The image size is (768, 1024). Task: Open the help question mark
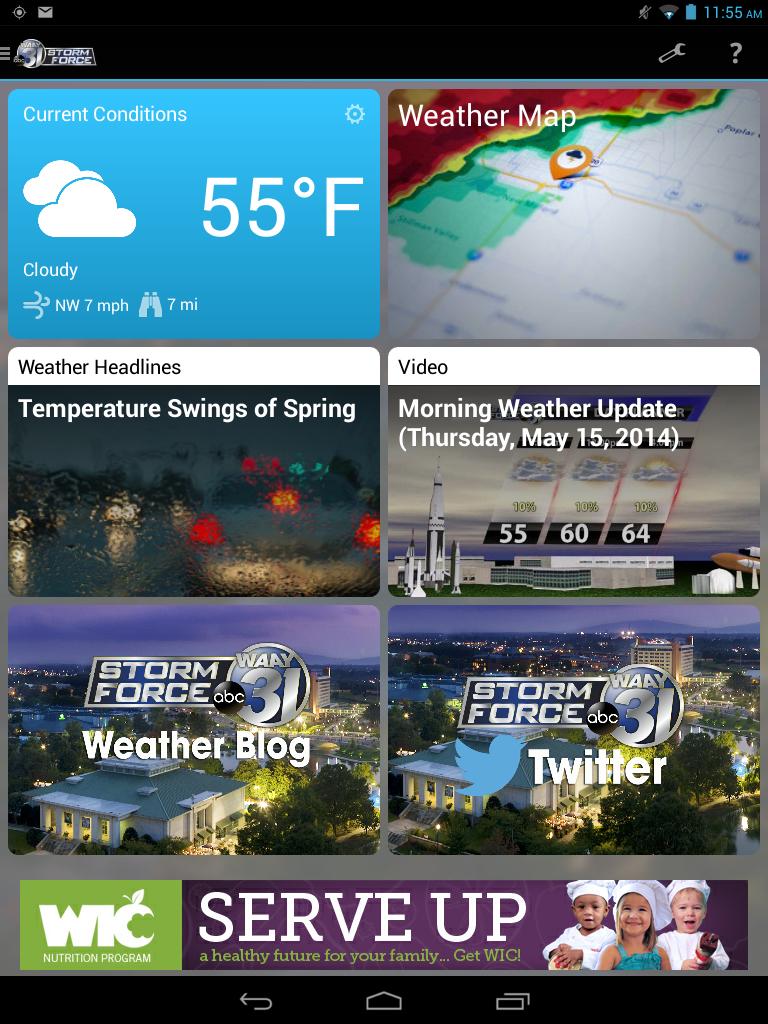(736, 53)
